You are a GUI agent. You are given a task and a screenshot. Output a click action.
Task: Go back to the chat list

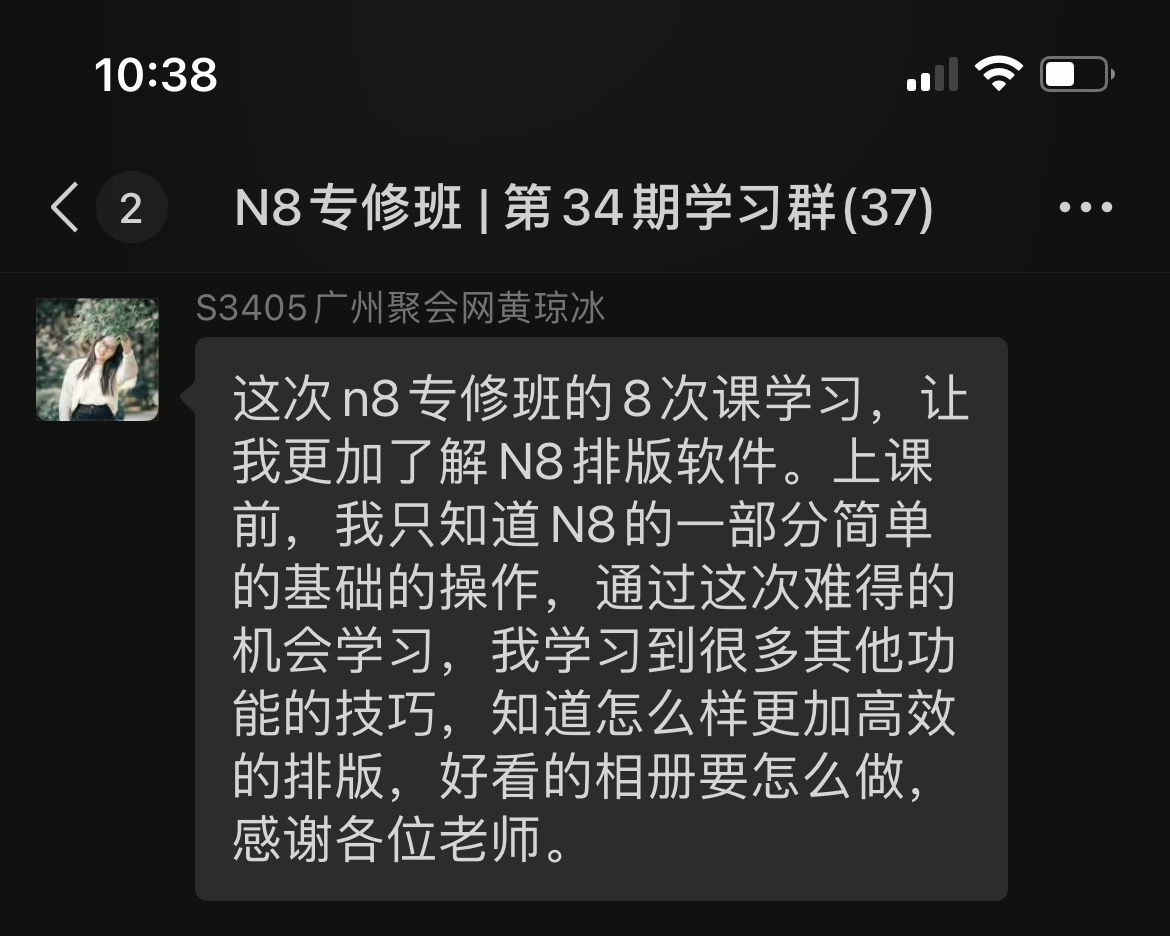coord(66,208)
